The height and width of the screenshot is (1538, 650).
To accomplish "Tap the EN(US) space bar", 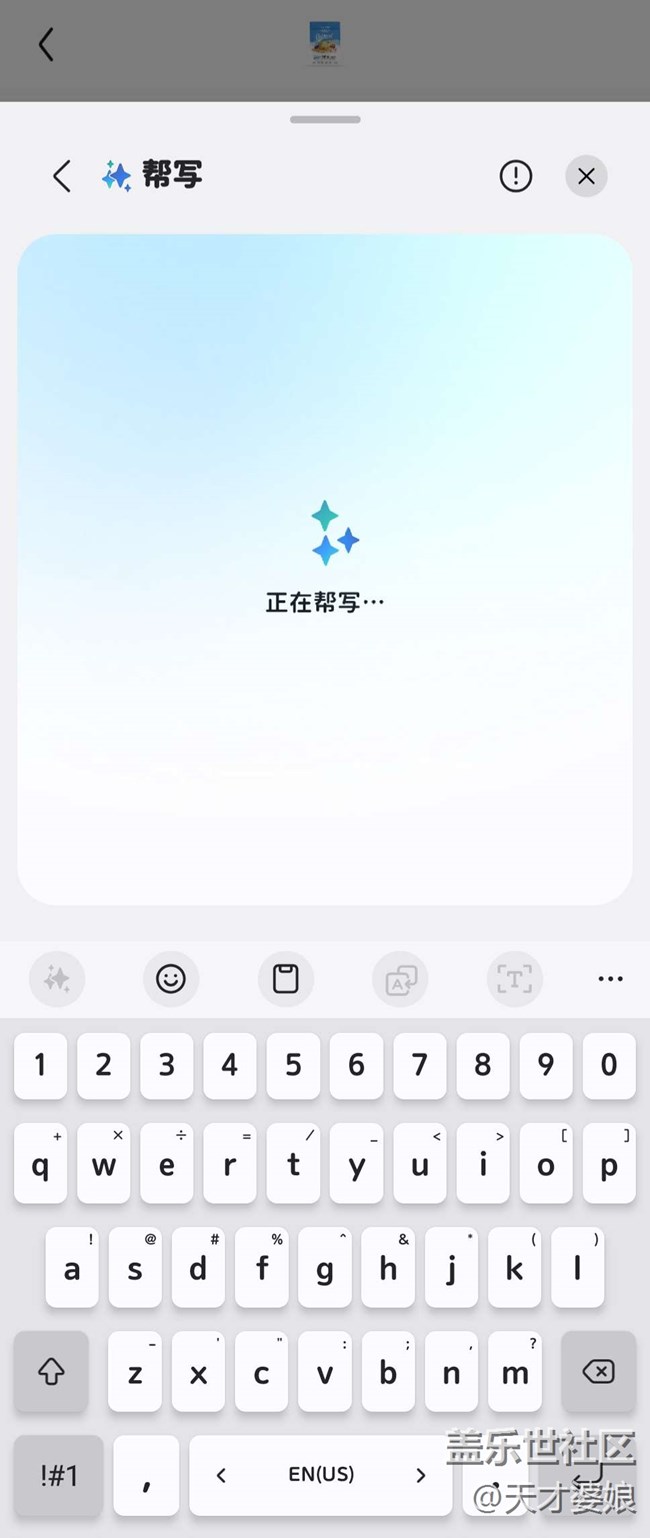I will [321, 1475].
